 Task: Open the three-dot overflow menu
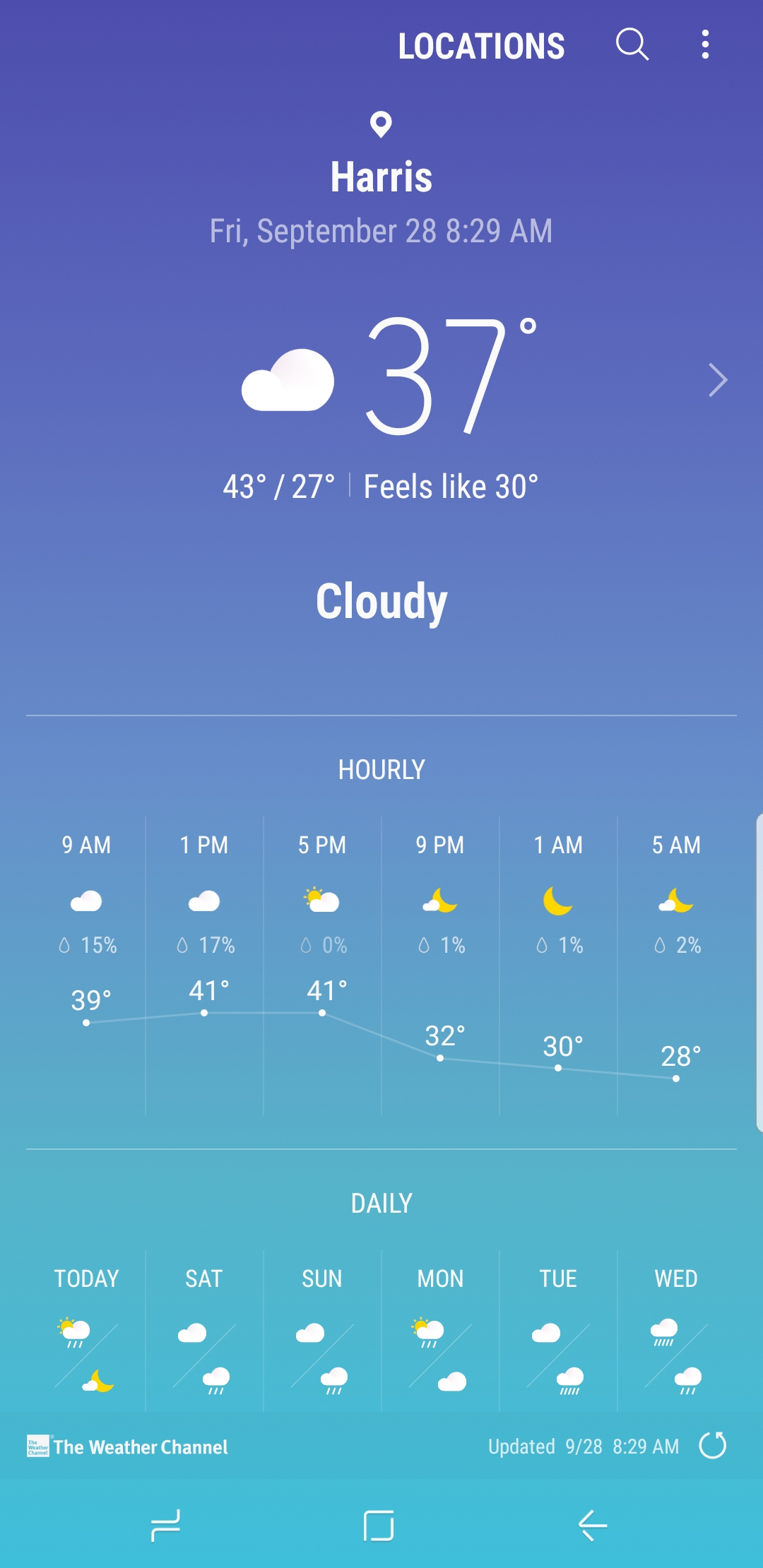[705, 44]
